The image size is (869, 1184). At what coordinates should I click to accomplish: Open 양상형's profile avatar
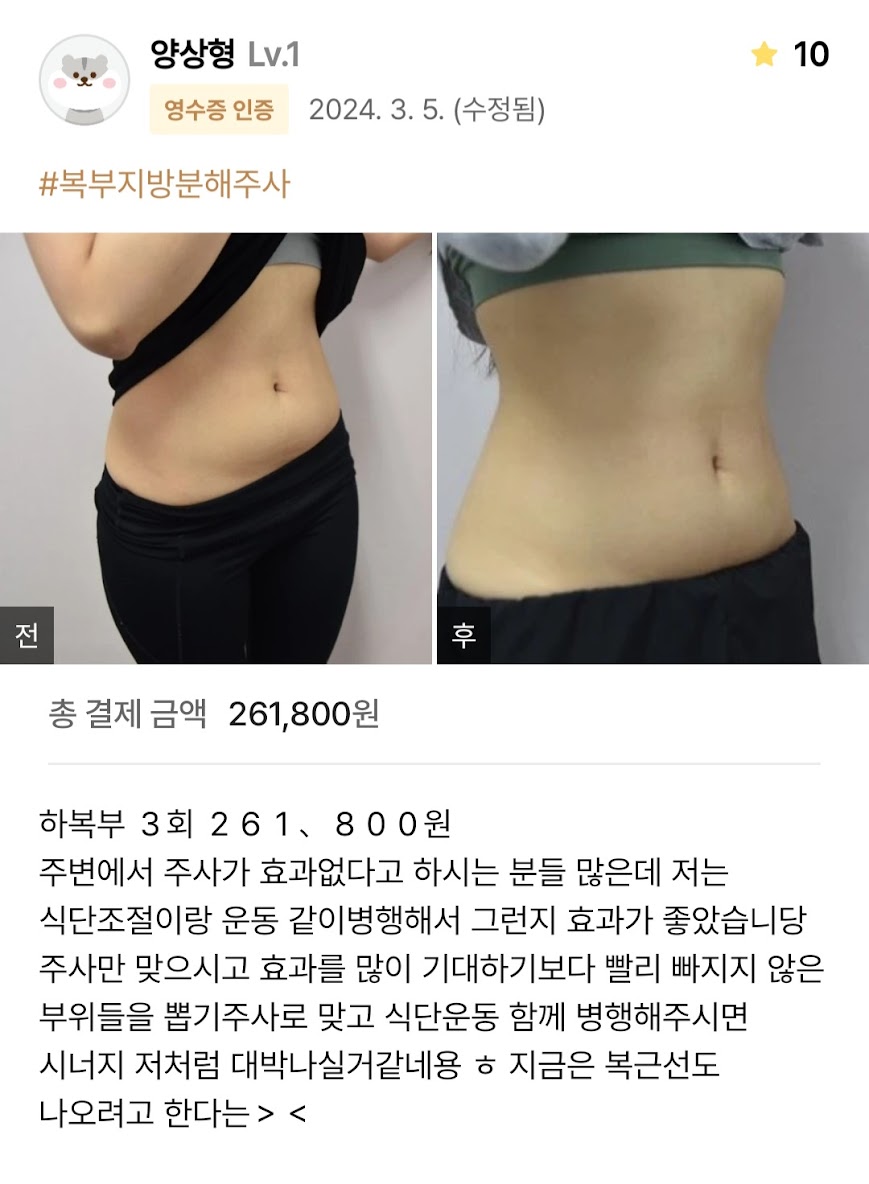point(85,79)
